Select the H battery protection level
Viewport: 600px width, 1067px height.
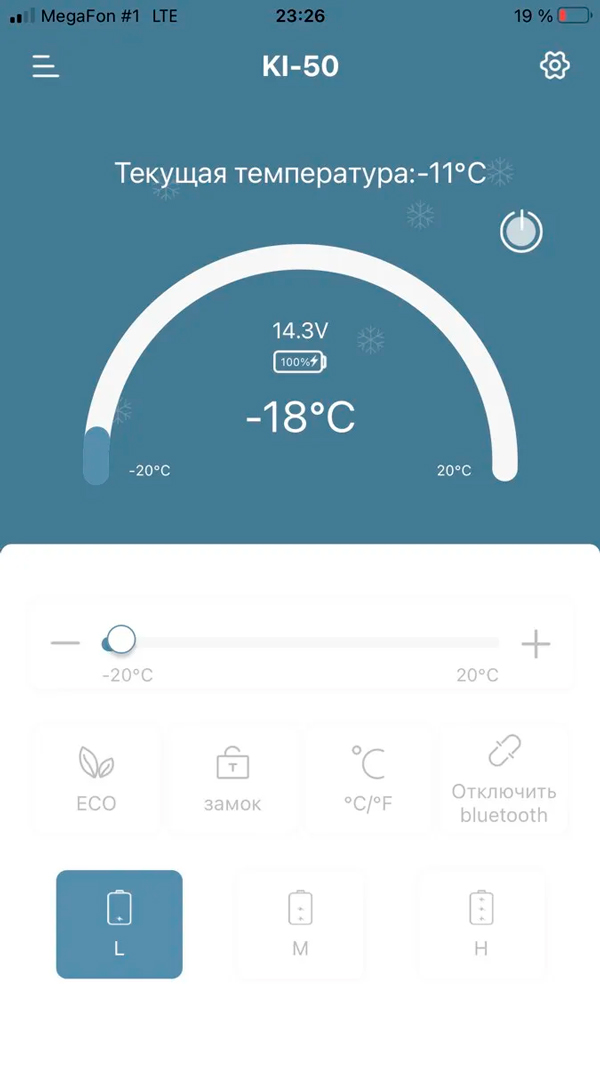tap(481, 924)
